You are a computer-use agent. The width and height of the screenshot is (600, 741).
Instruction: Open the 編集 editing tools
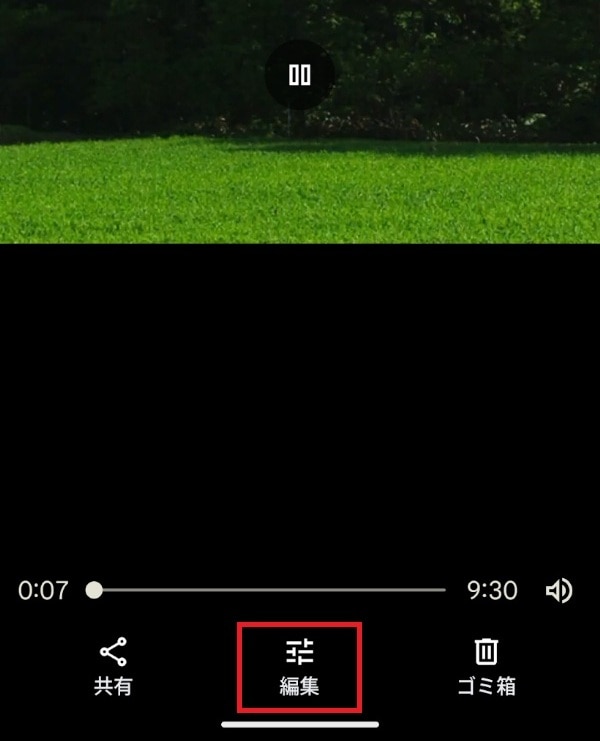click(x=299, y=667)
